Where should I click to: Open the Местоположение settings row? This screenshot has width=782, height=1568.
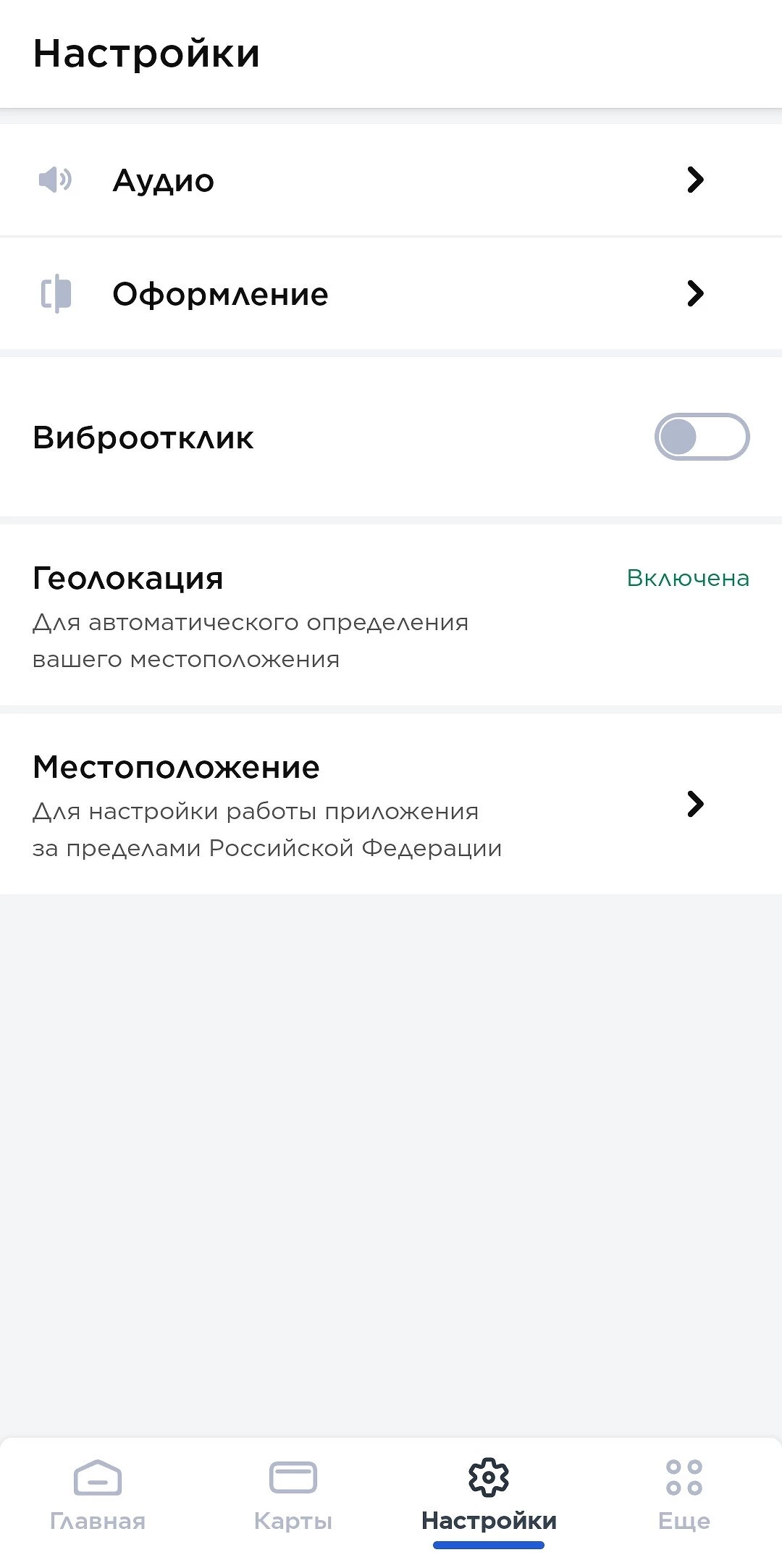tap(391, 804)
